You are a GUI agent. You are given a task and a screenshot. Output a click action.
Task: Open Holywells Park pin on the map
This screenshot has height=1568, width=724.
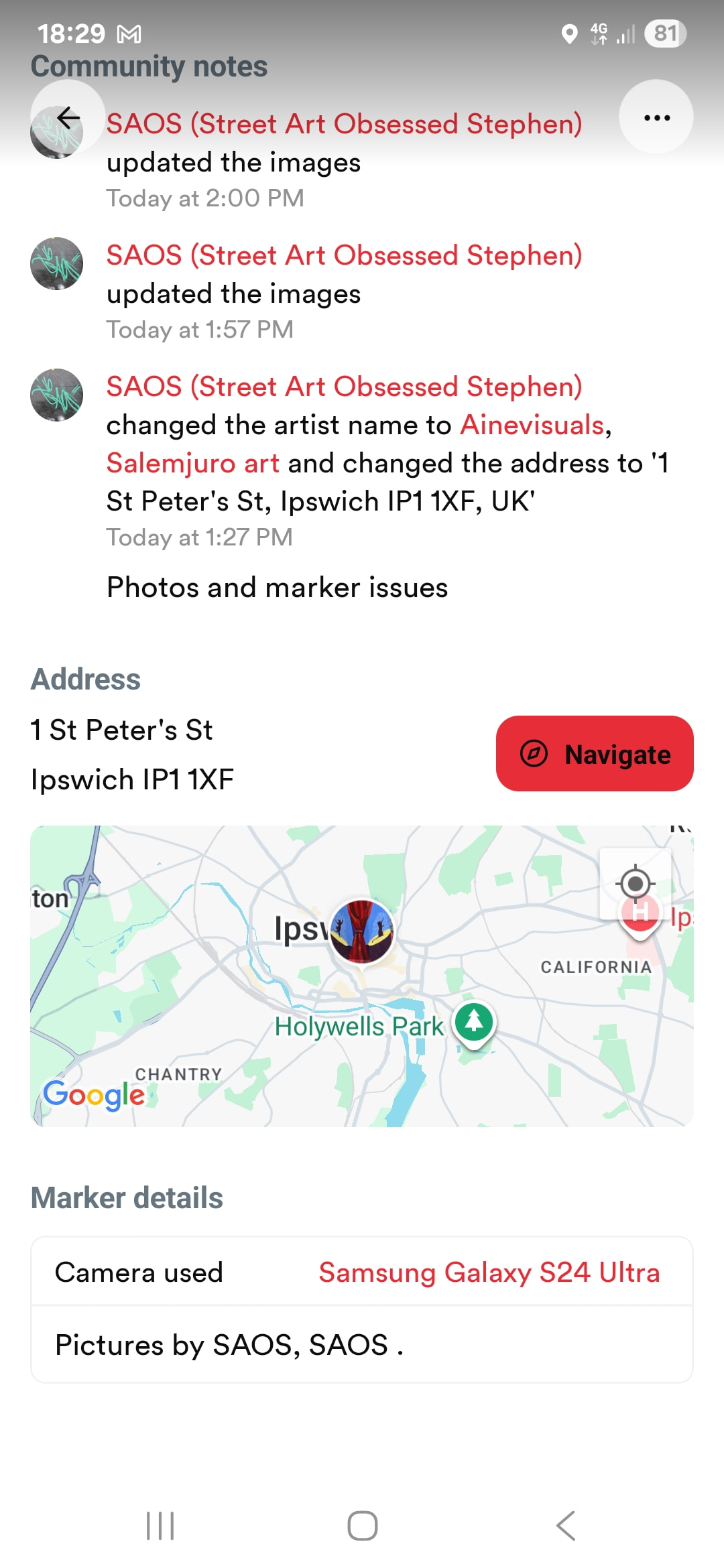pyautogui.click(x=474, y=1022)
